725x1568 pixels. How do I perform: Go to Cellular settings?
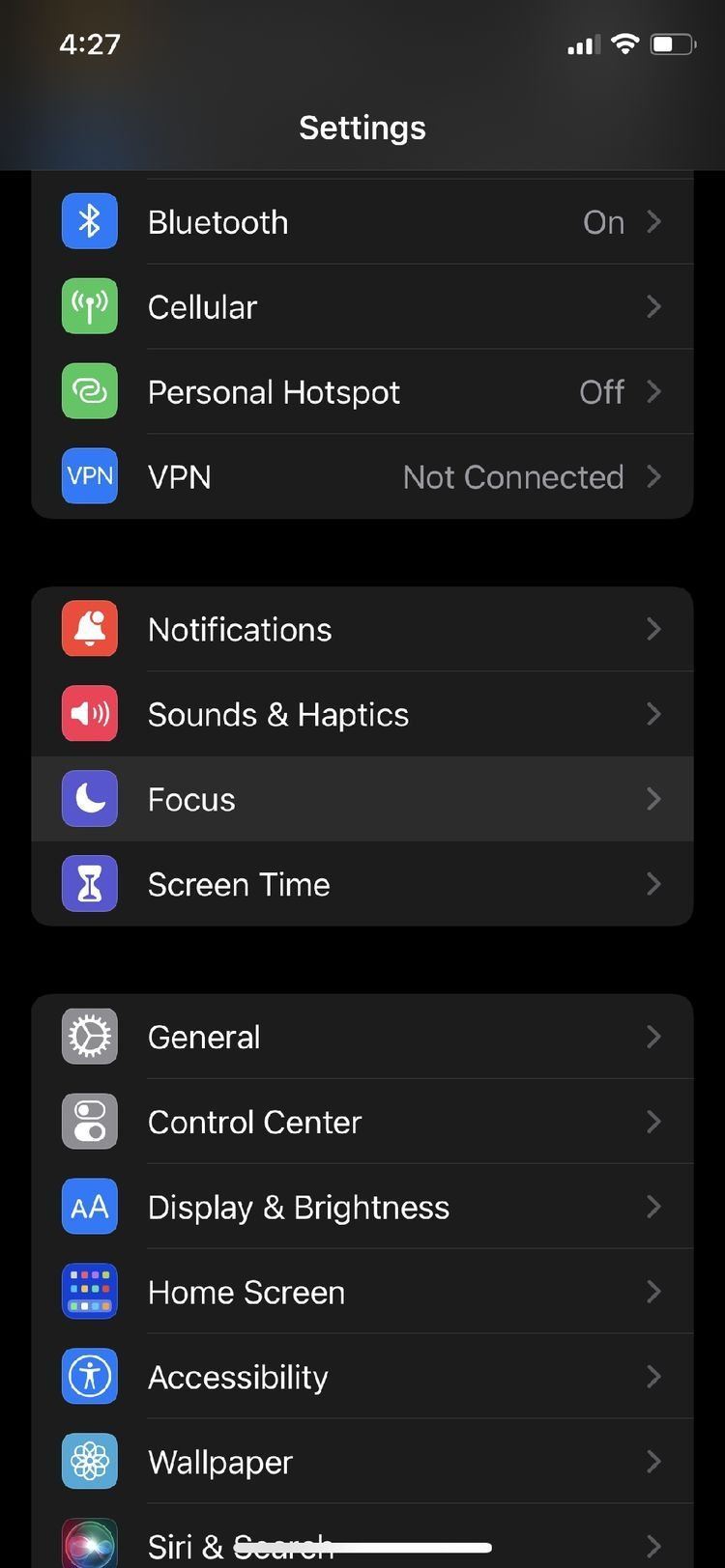point(362,307)
